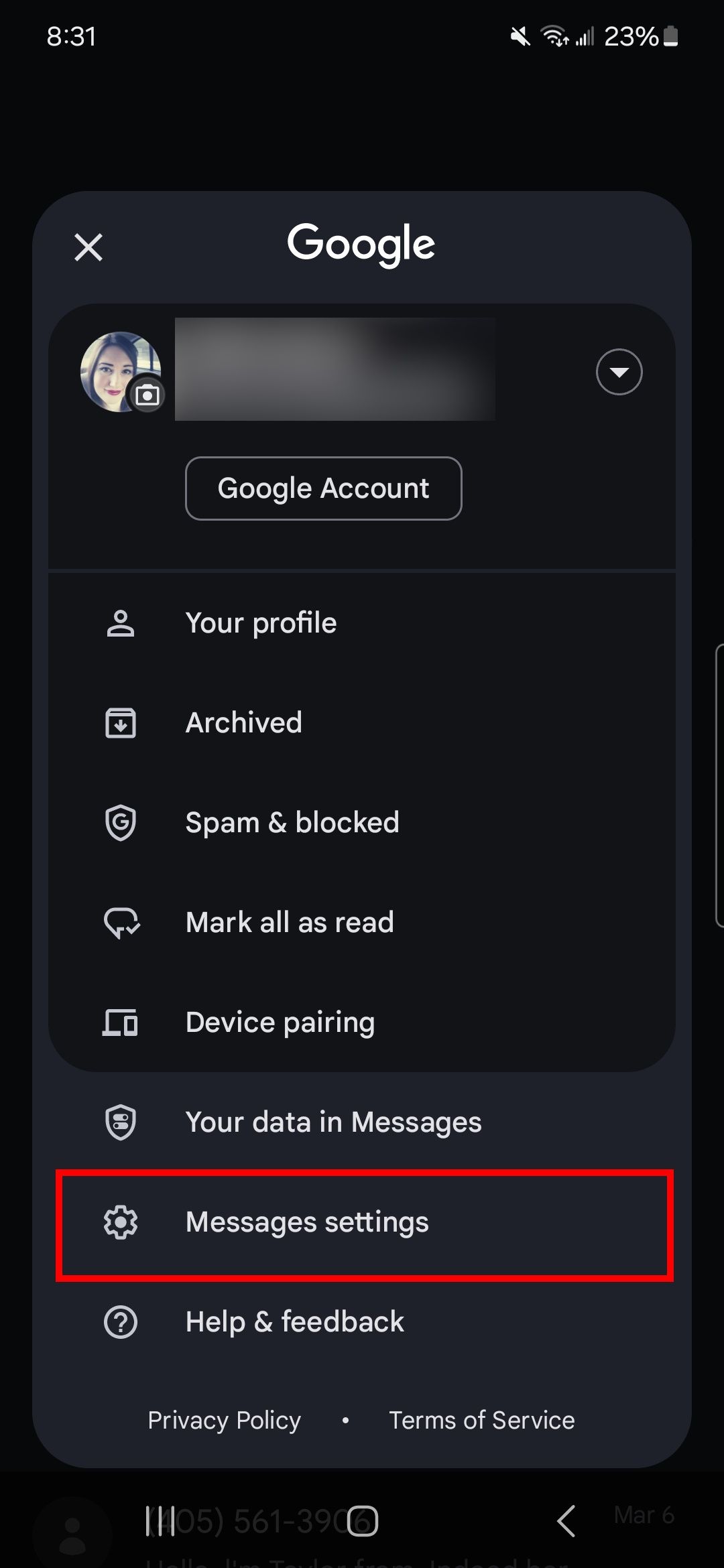The height and width of the screenshot is (1568, 724).
Task: Collapse the Google account sheet with the X
Action: point(88,247)
